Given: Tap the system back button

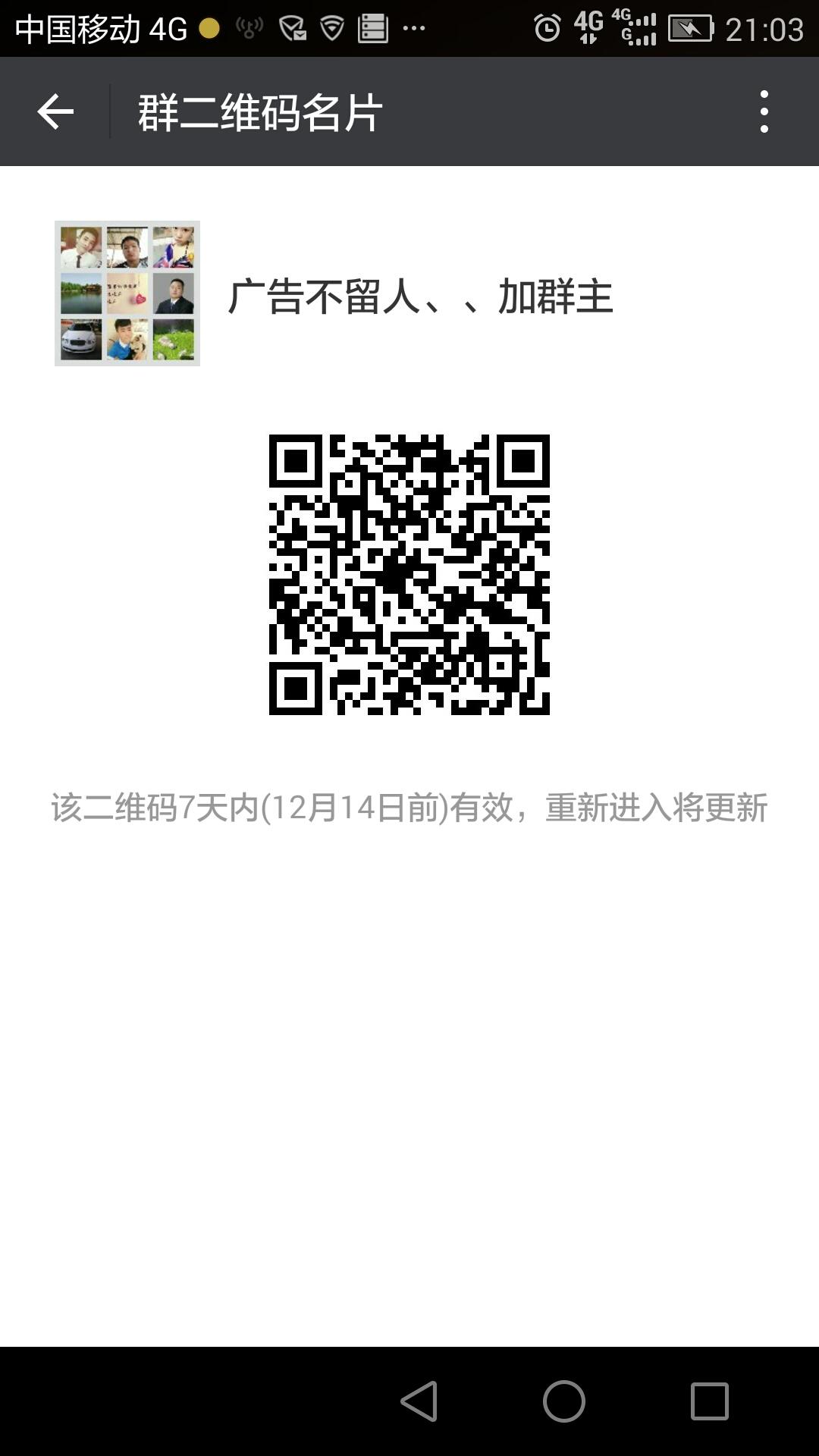Looking at the screenshot, I should pyautogui.click(x=419, y=1401).
